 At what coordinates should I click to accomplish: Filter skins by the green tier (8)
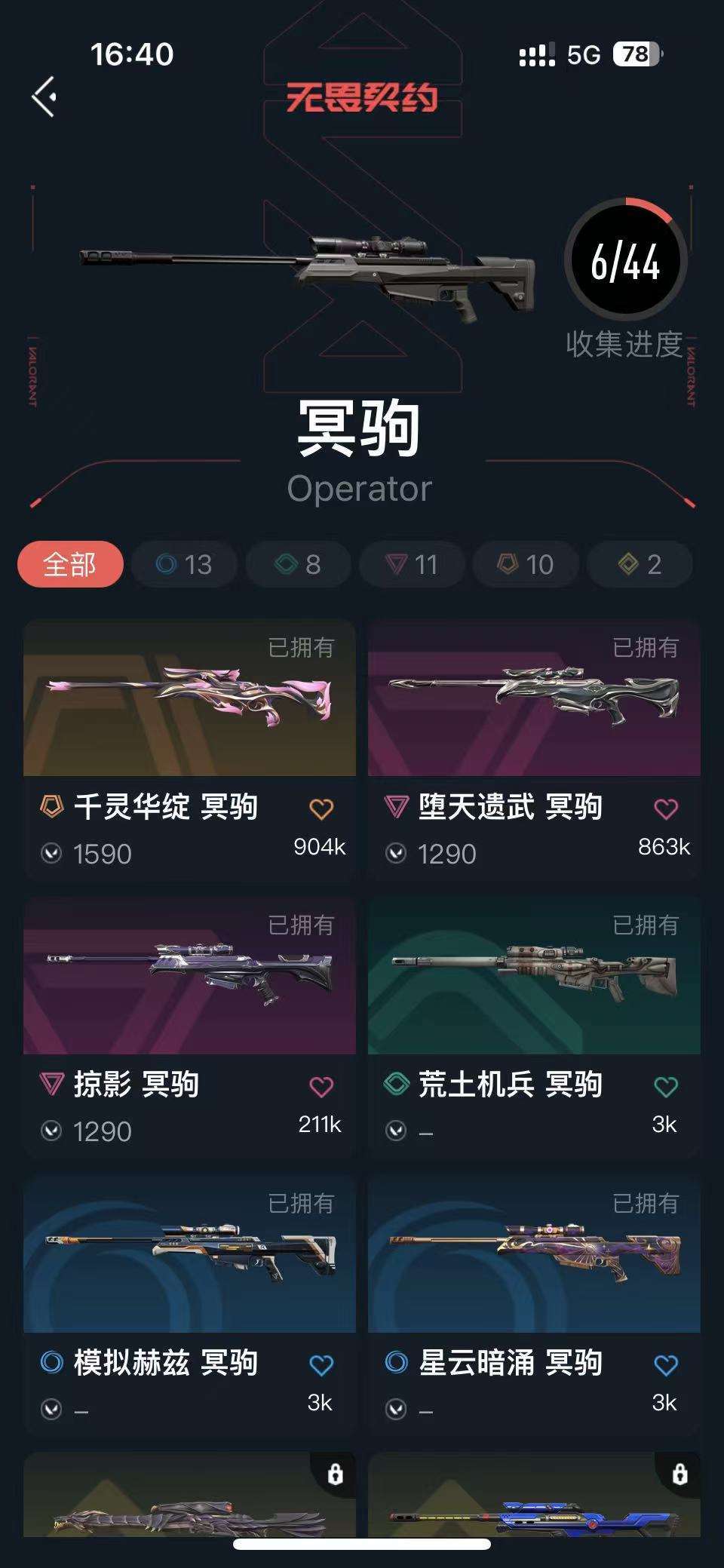(x=298, y=564)
